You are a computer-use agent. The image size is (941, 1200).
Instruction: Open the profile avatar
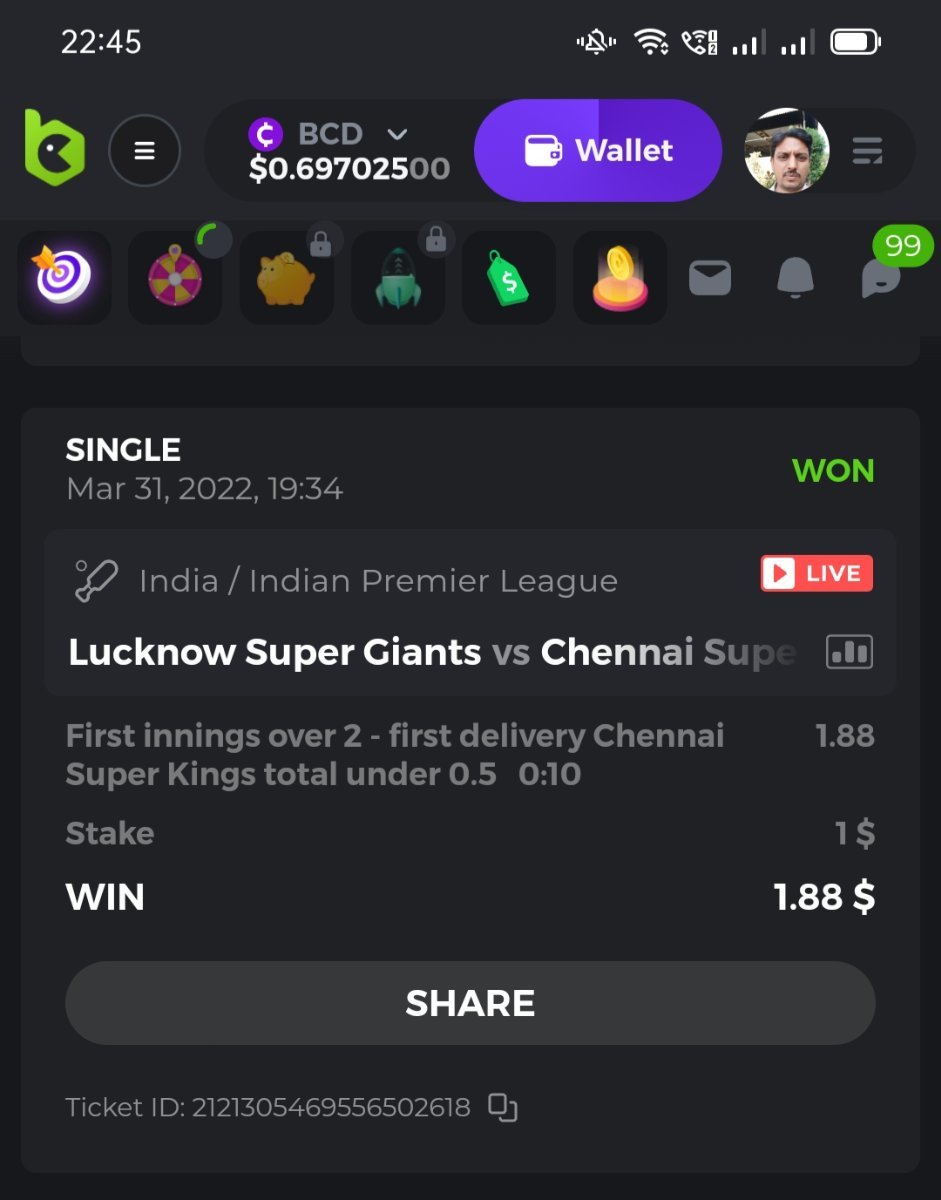point(787,151)
